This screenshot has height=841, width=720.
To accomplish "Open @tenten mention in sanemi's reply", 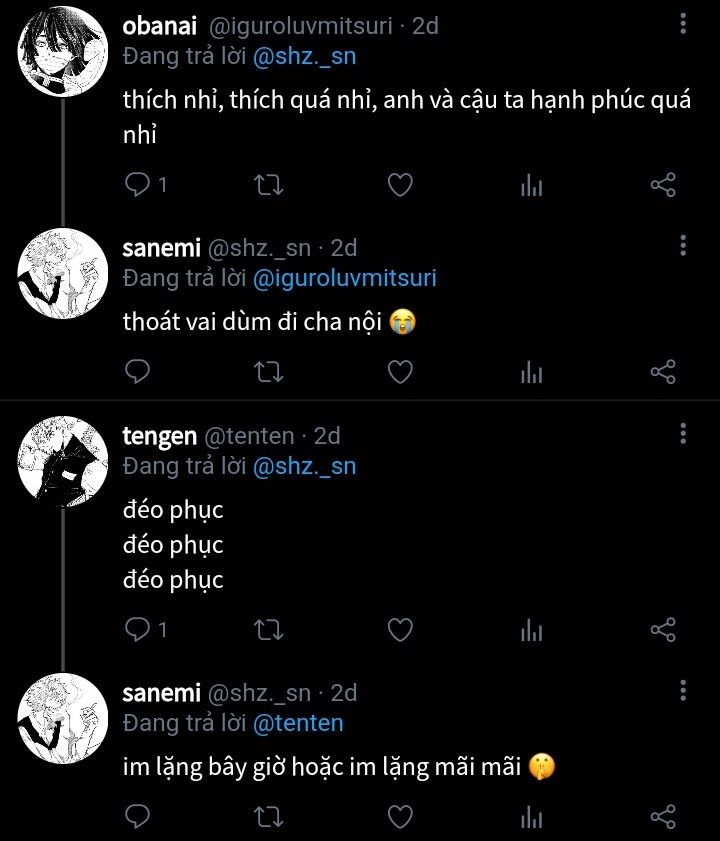I will [x=298, y=723].
